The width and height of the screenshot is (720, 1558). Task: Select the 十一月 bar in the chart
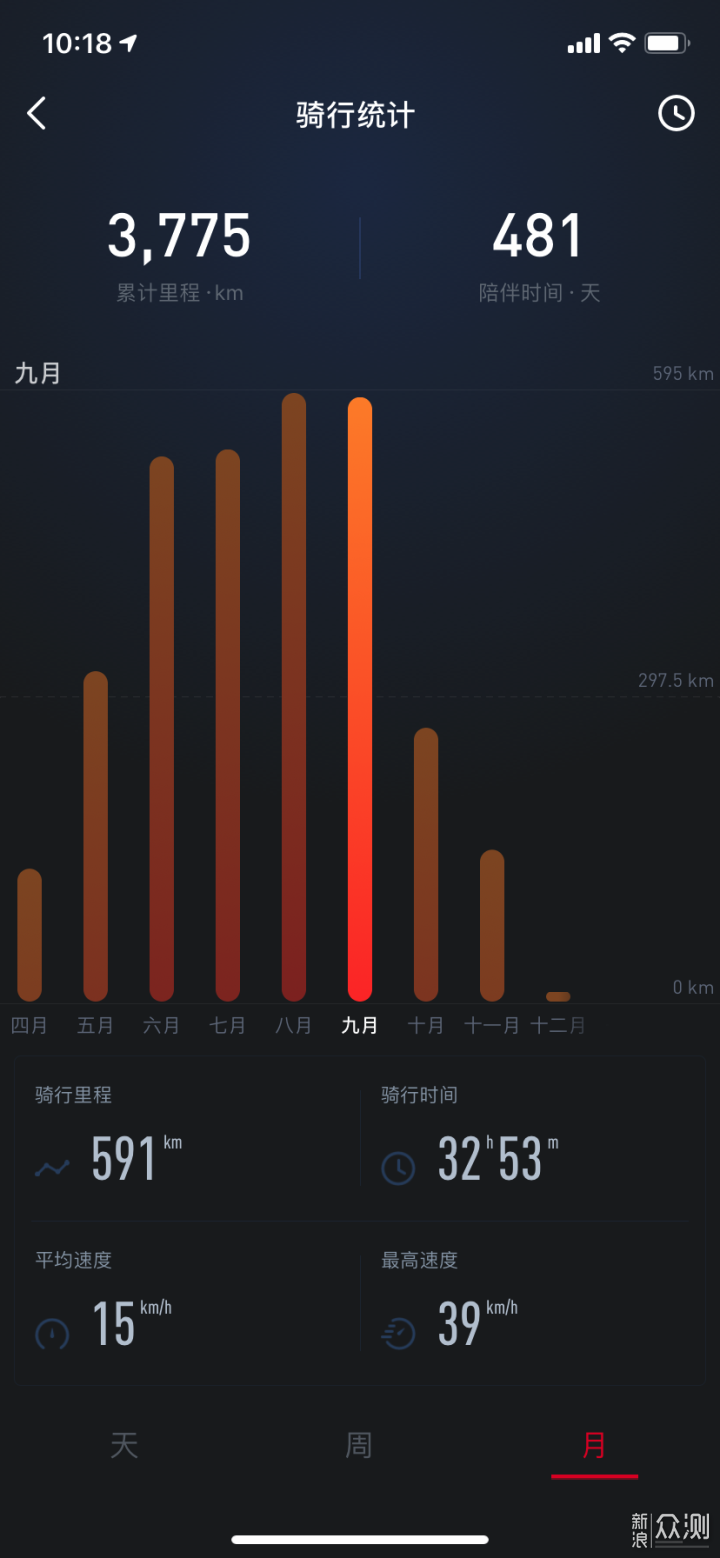click(492, 925)
